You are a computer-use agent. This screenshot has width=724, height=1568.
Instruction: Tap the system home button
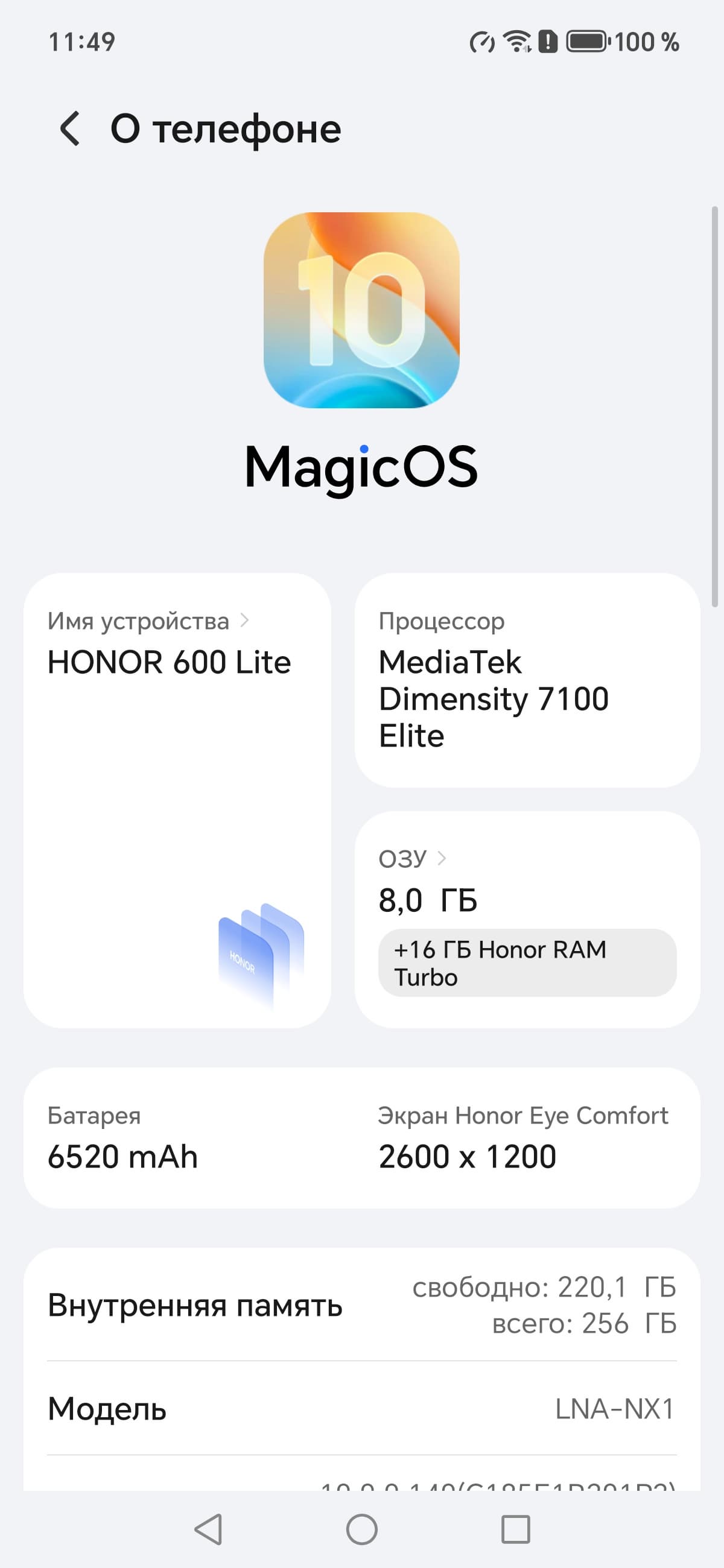tap(361, 1529)
